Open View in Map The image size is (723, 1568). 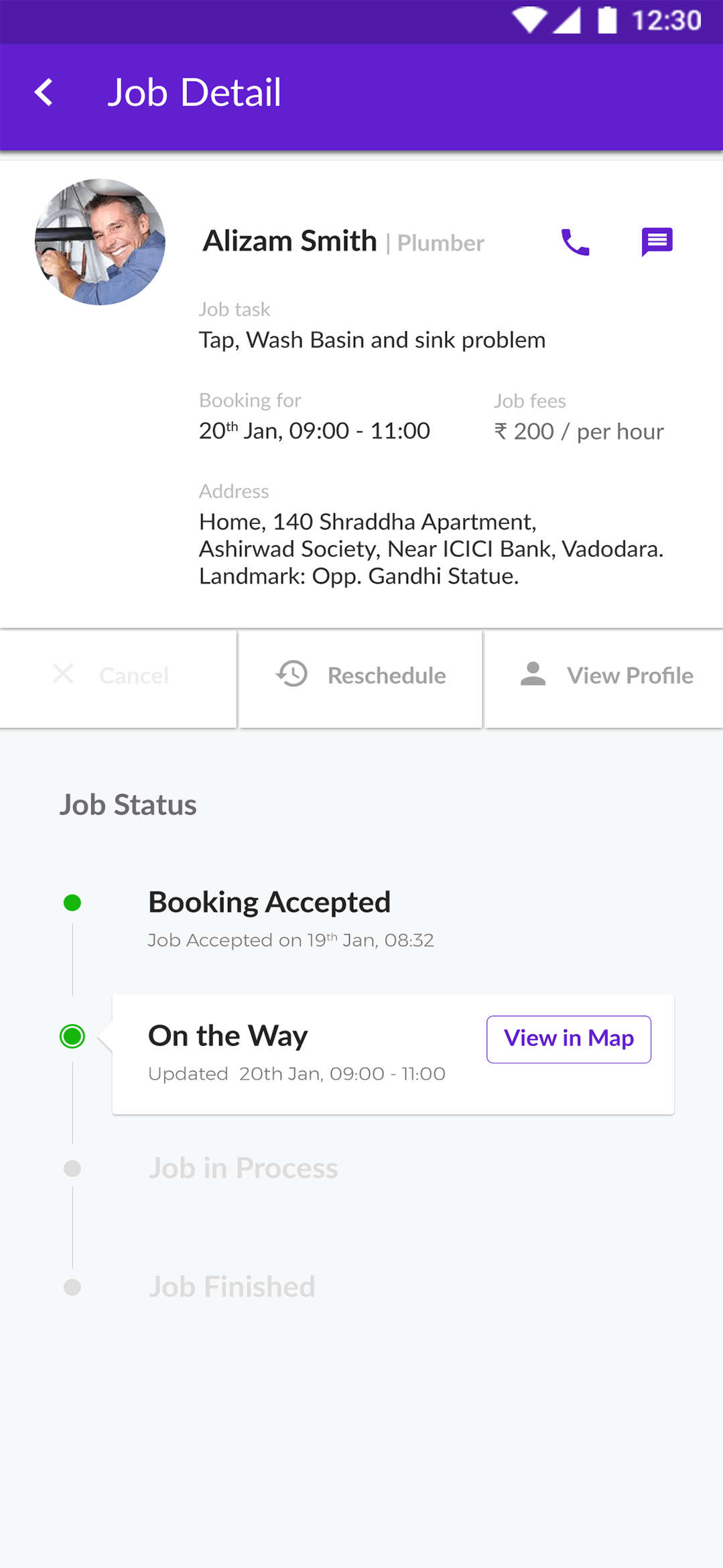[x=568, y=1038]
